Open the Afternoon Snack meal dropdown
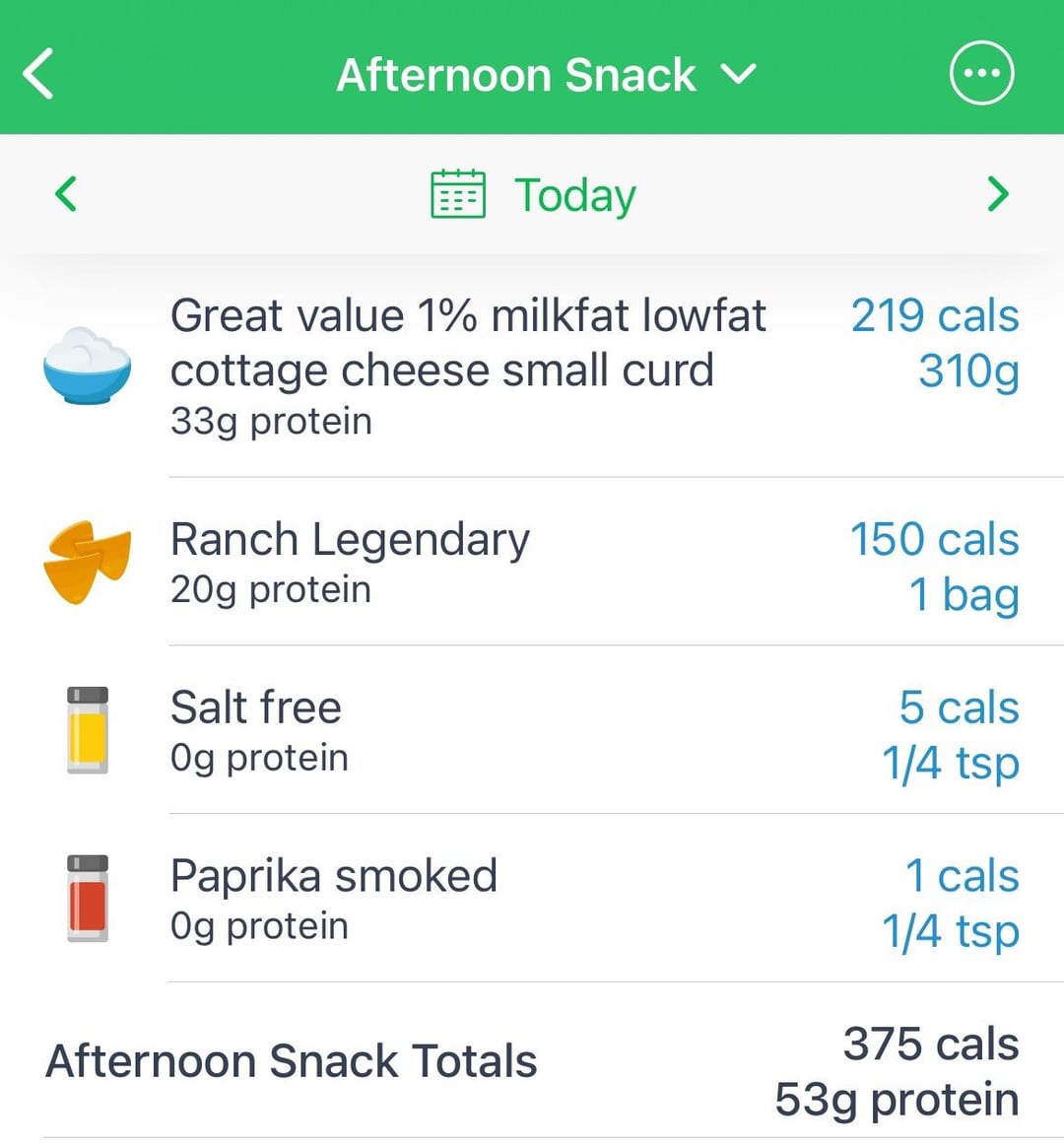This screenshot has width=1064, height=1146. [x=546, y=75]
